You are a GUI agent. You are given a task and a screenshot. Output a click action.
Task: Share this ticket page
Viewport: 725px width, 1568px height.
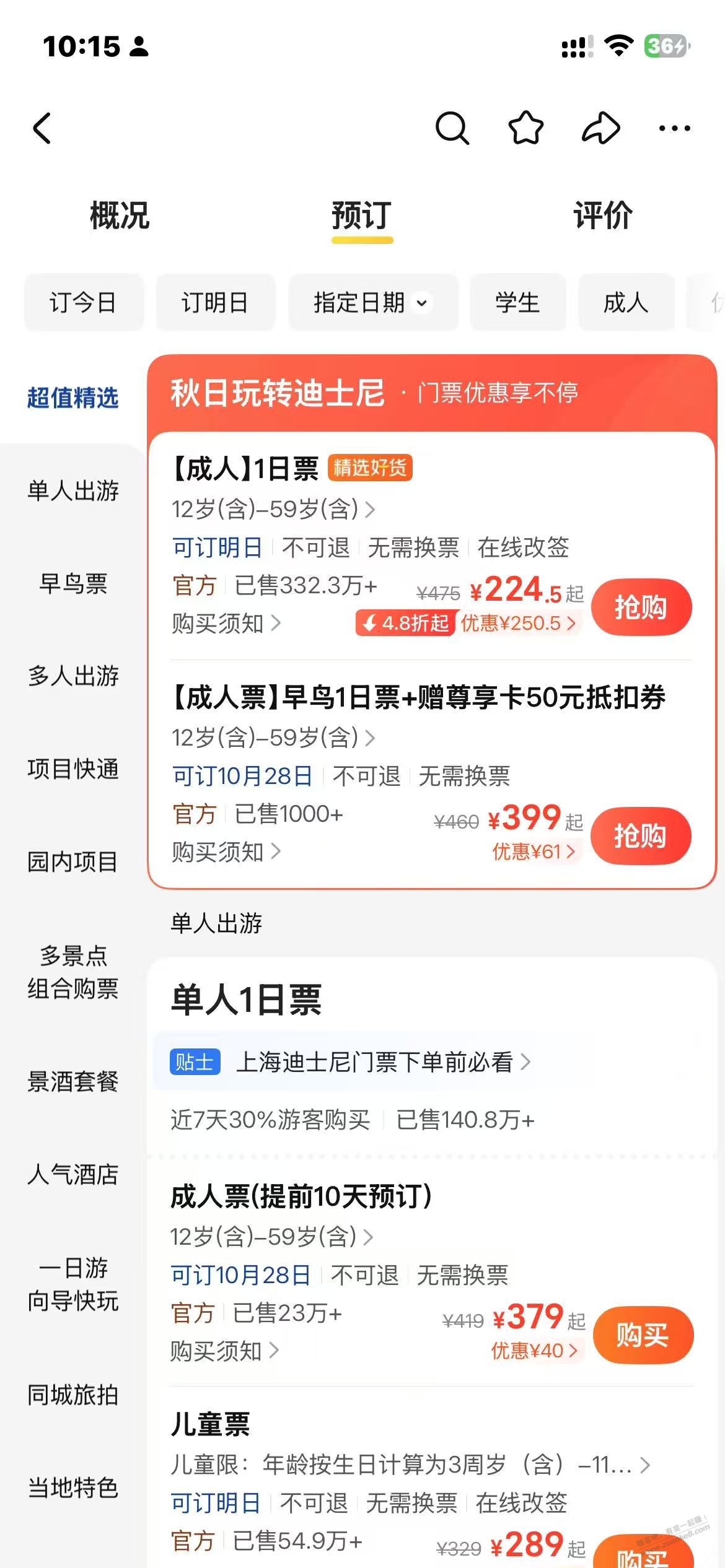(x=600, y=128)
